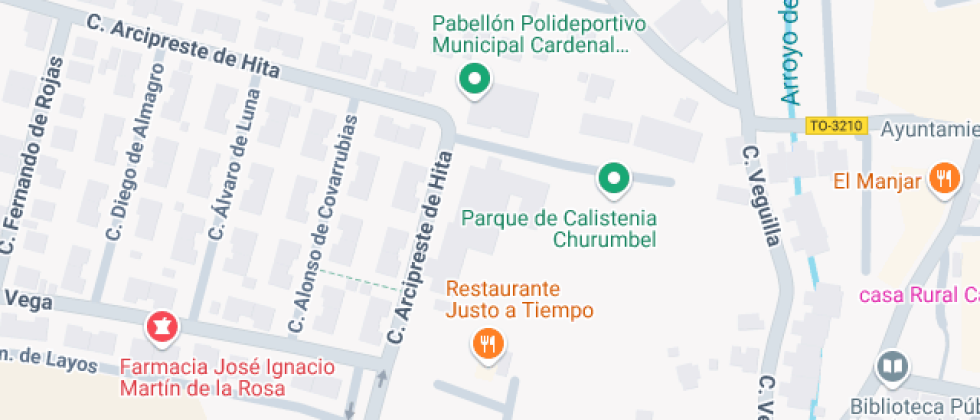Tap the El Manjar restaurant pin

coord(942,180)
